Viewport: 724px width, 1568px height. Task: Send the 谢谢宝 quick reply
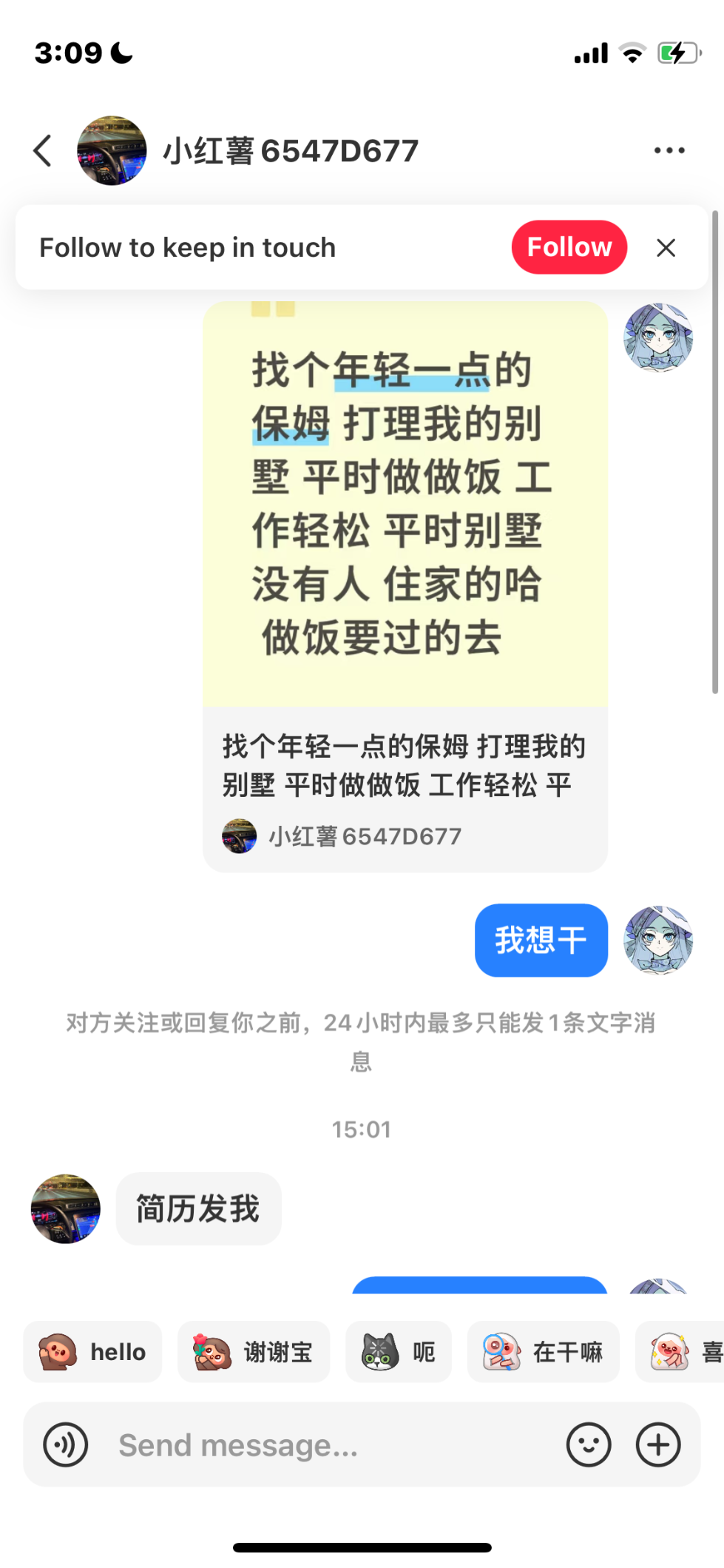pos(254,1352)
